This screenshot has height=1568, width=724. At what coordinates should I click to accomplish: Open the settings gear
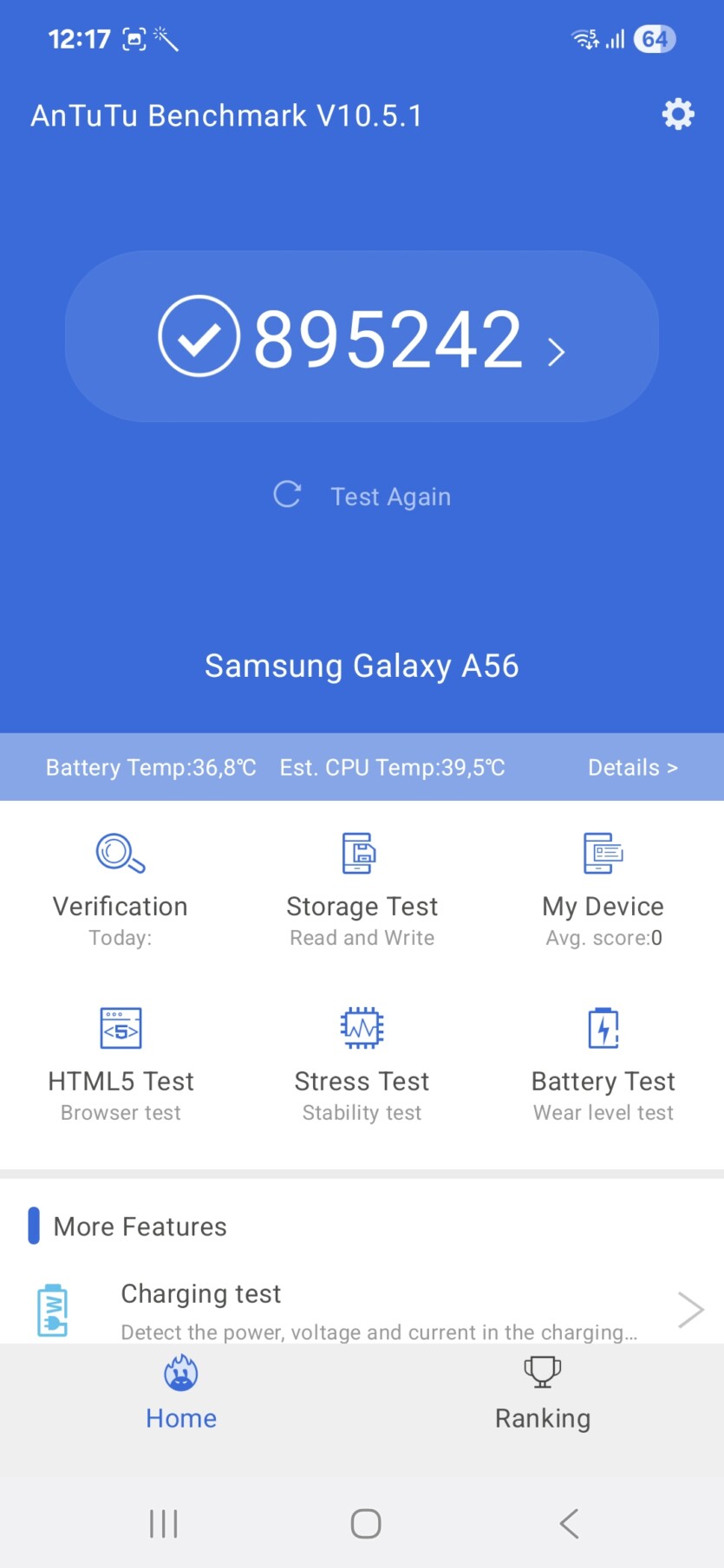tap(677, 114)
